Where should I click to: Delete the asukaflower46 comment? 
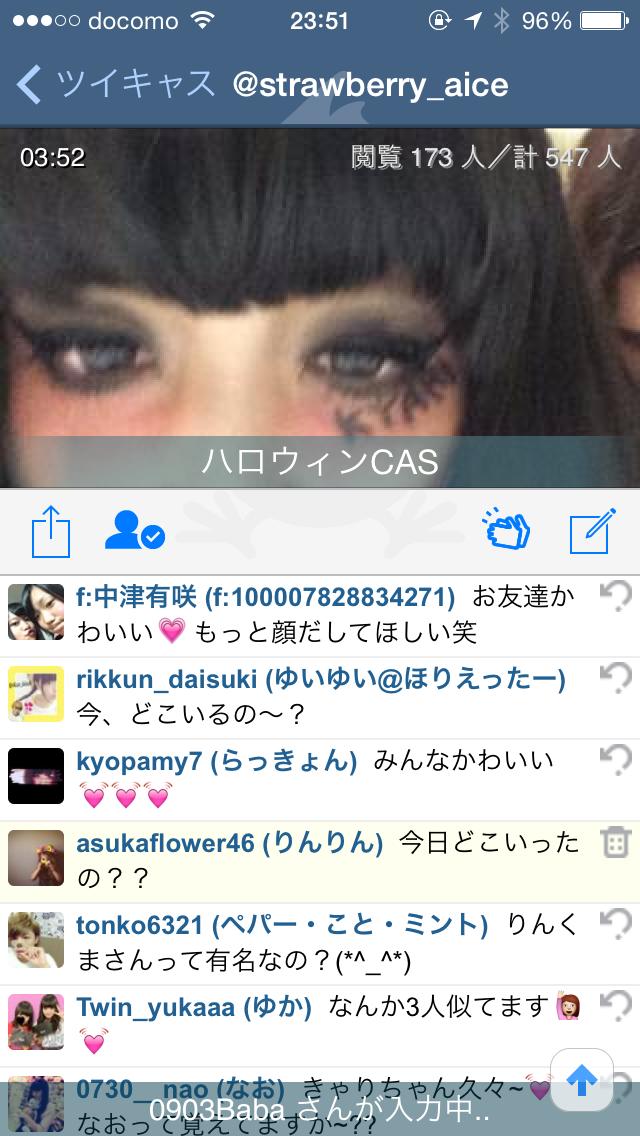click(x=614, y=843)
